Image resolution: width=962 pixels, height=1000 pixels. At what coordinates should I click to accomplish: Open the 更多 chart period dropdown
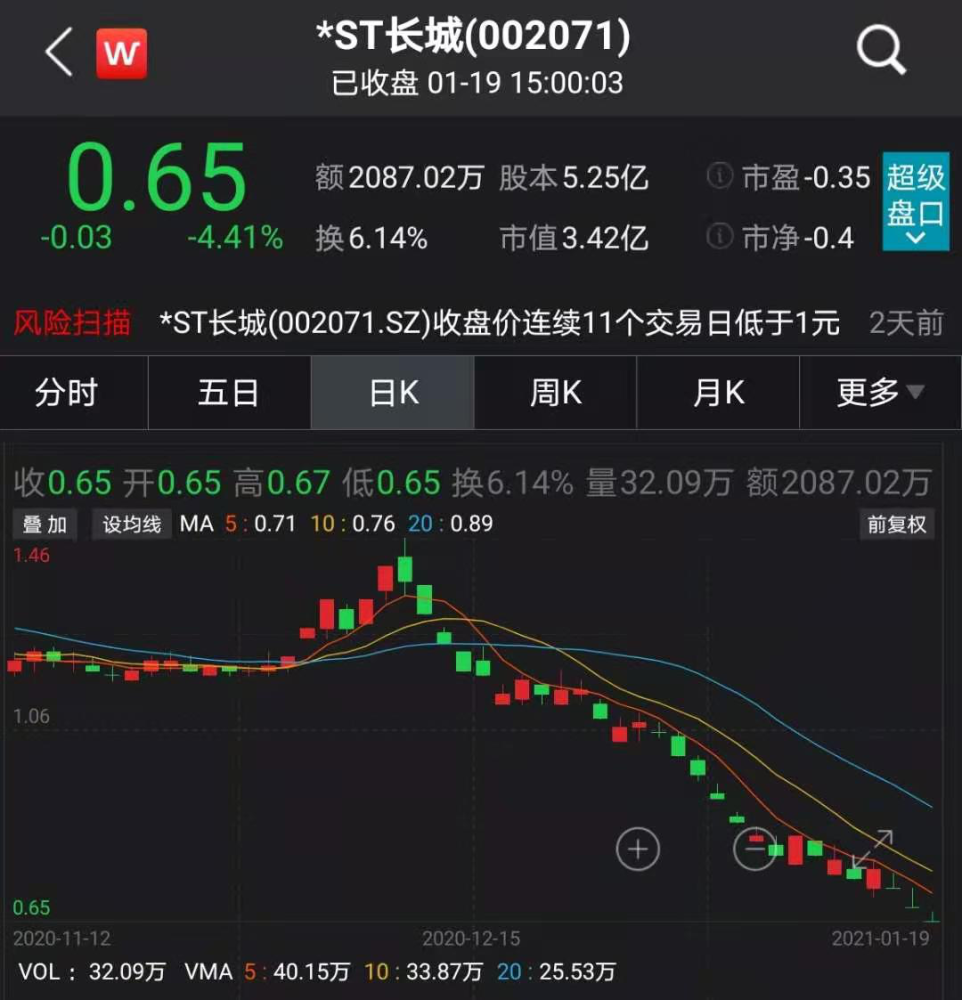[x=880, y=392]
